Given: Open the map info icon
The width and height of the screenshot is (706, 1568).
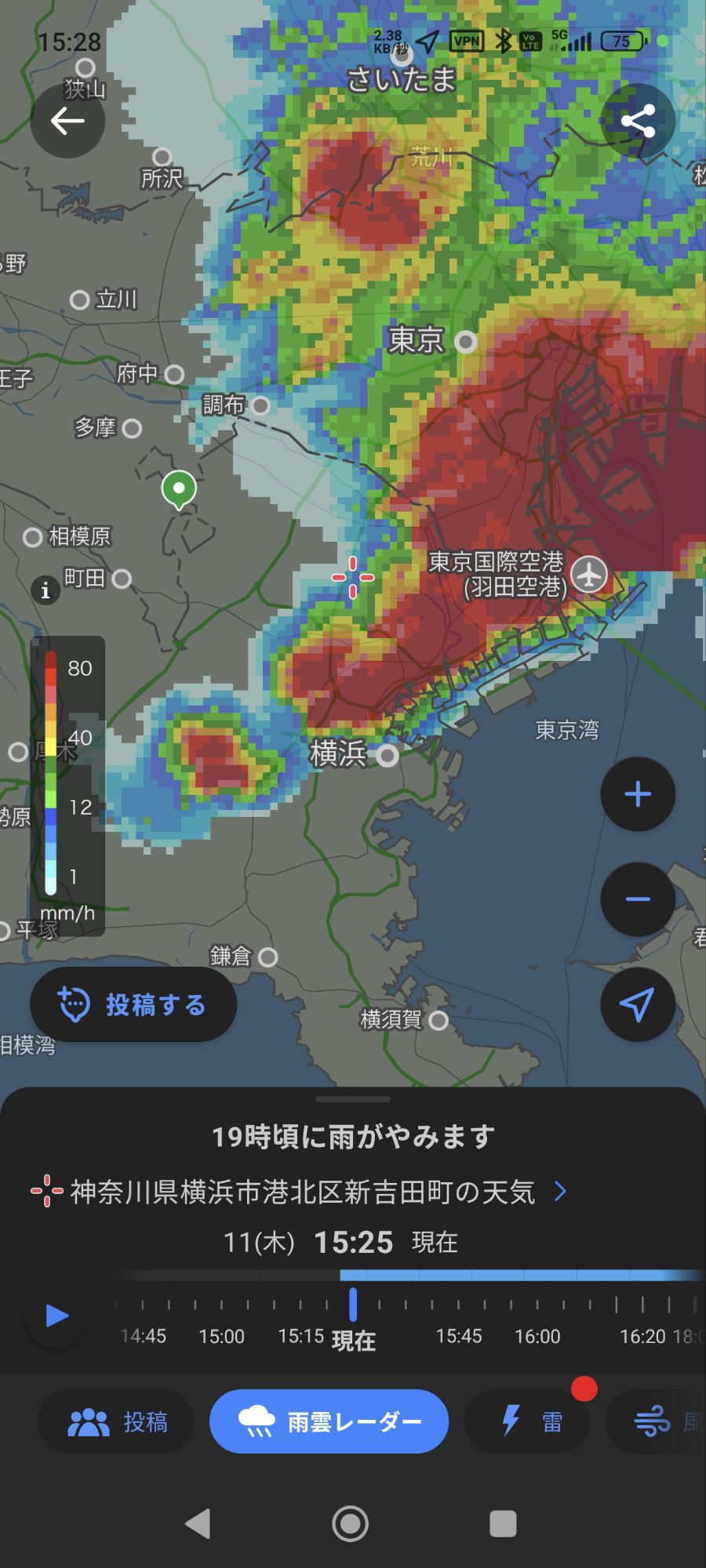Looking at the screenshot, I should click(x=45, y=590).
